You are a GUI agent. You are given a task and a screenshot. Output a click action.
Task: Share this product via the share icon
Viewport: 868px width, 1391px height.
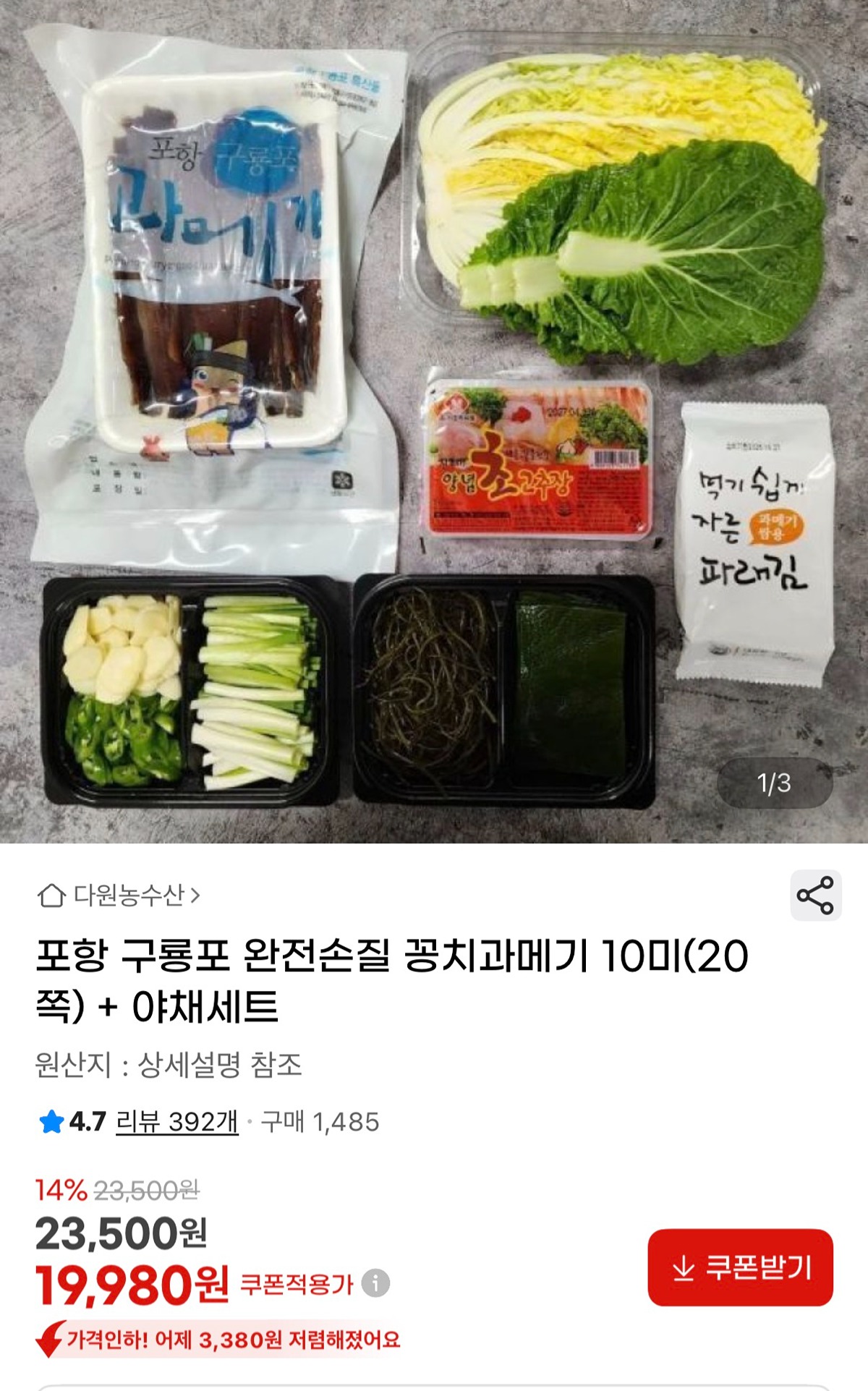point(815,895)
